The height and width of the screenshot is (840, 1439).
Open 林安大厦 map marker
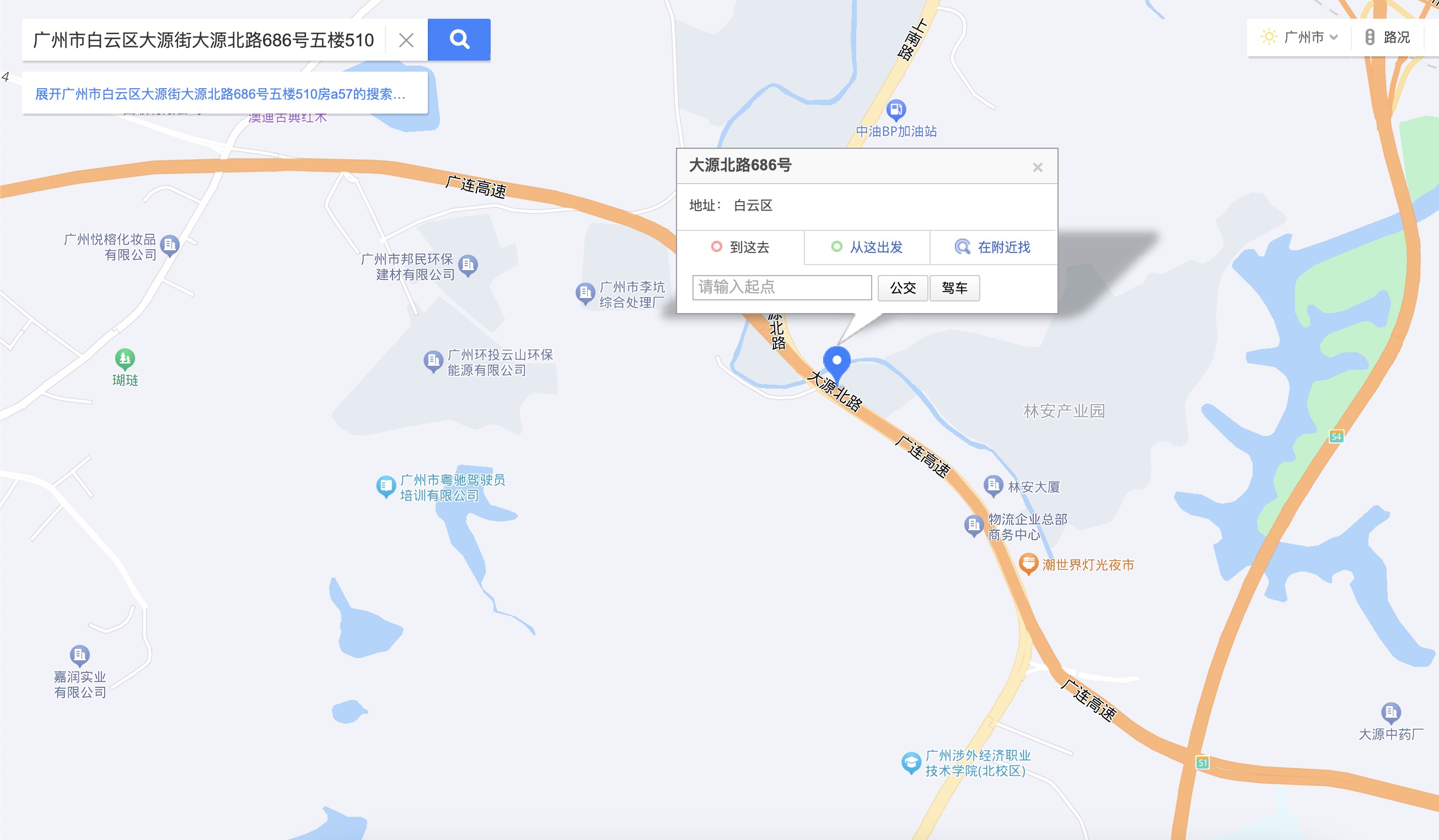pos(993,486)
